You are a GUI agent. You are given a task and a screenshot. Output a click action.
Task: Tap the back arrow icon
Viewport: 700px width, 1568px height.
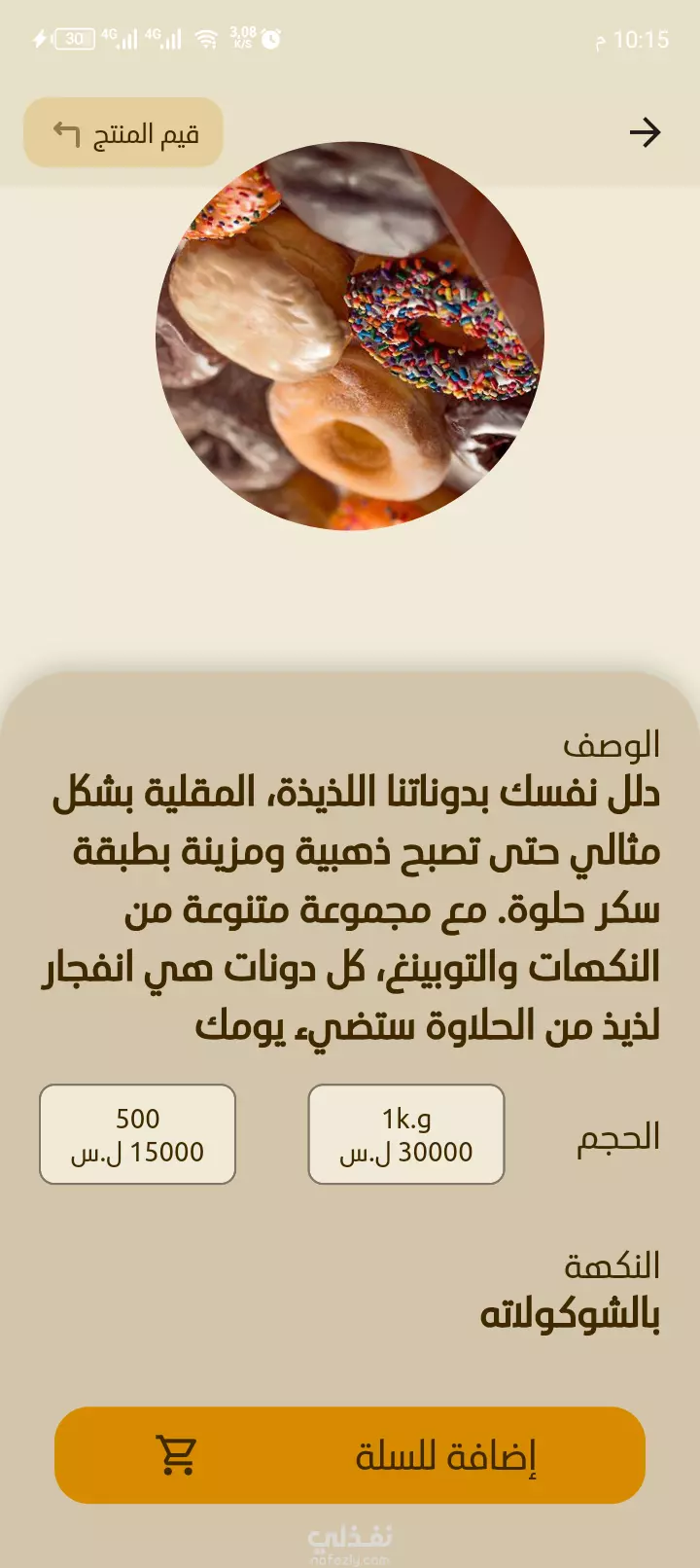(x=645, y=132)
